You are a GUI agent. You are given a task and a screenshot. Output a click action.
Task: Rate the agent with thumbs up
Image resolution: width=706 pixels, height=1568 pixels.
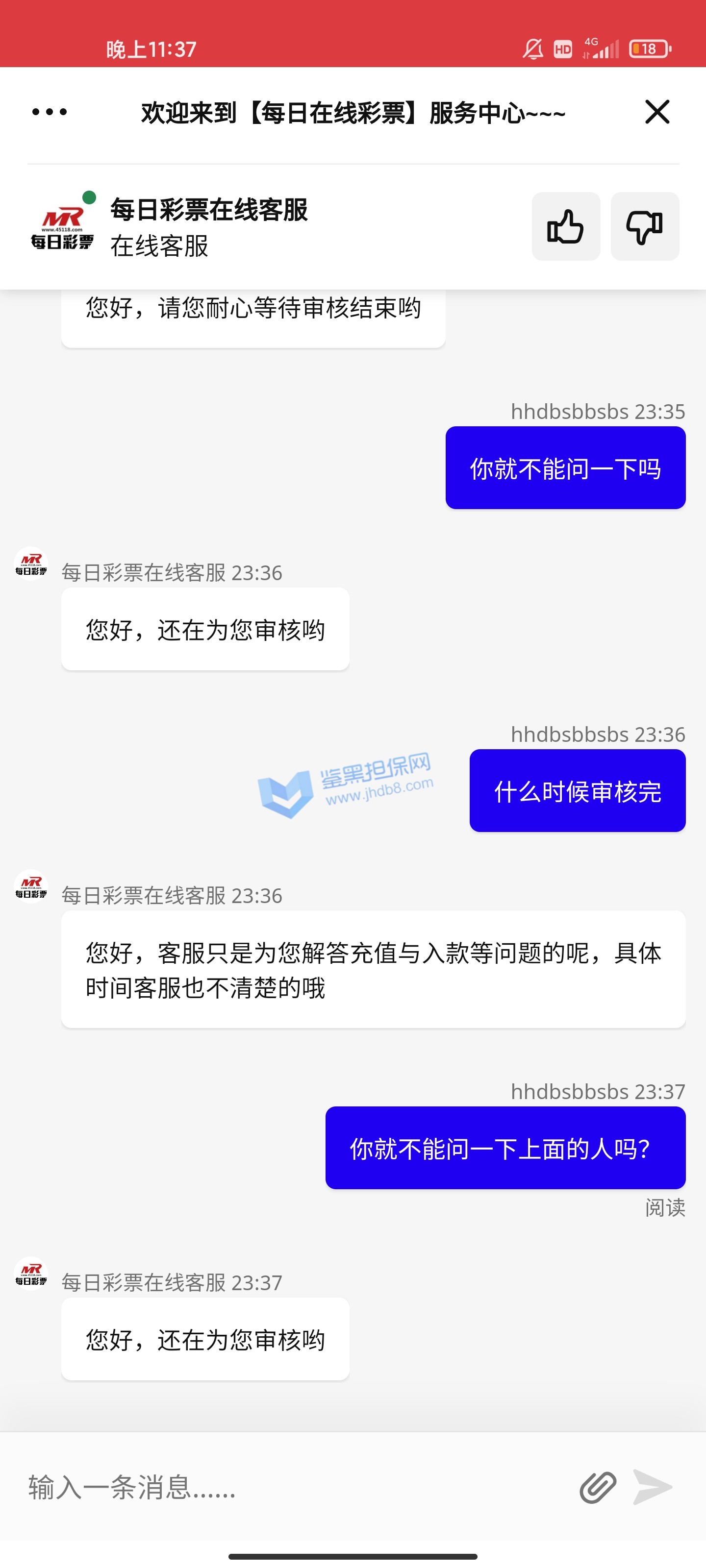[x=565, y=226]
